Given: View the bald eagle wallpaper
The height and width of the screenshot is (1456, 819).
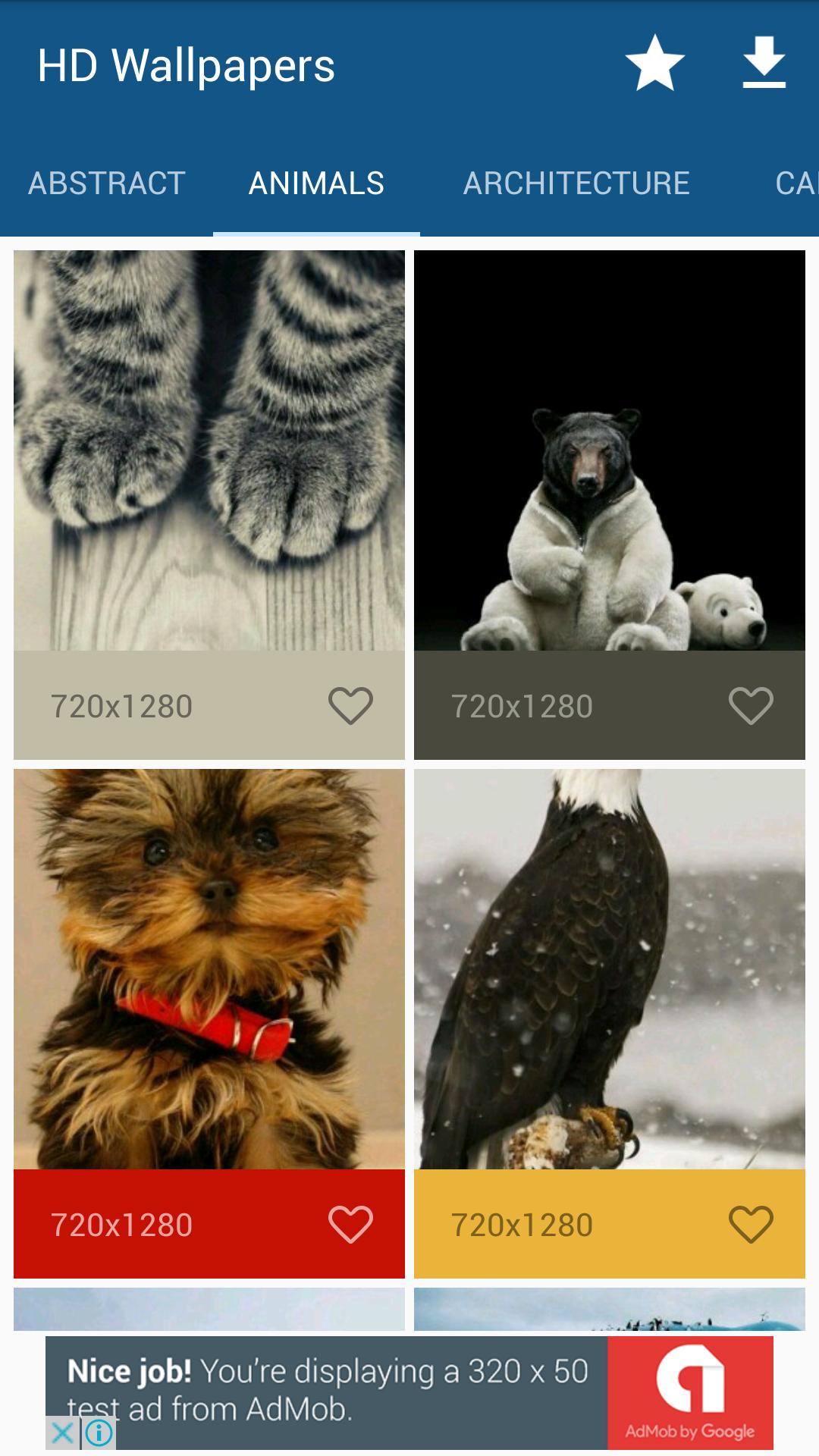Looking at the screenshot, I should 610,969.
